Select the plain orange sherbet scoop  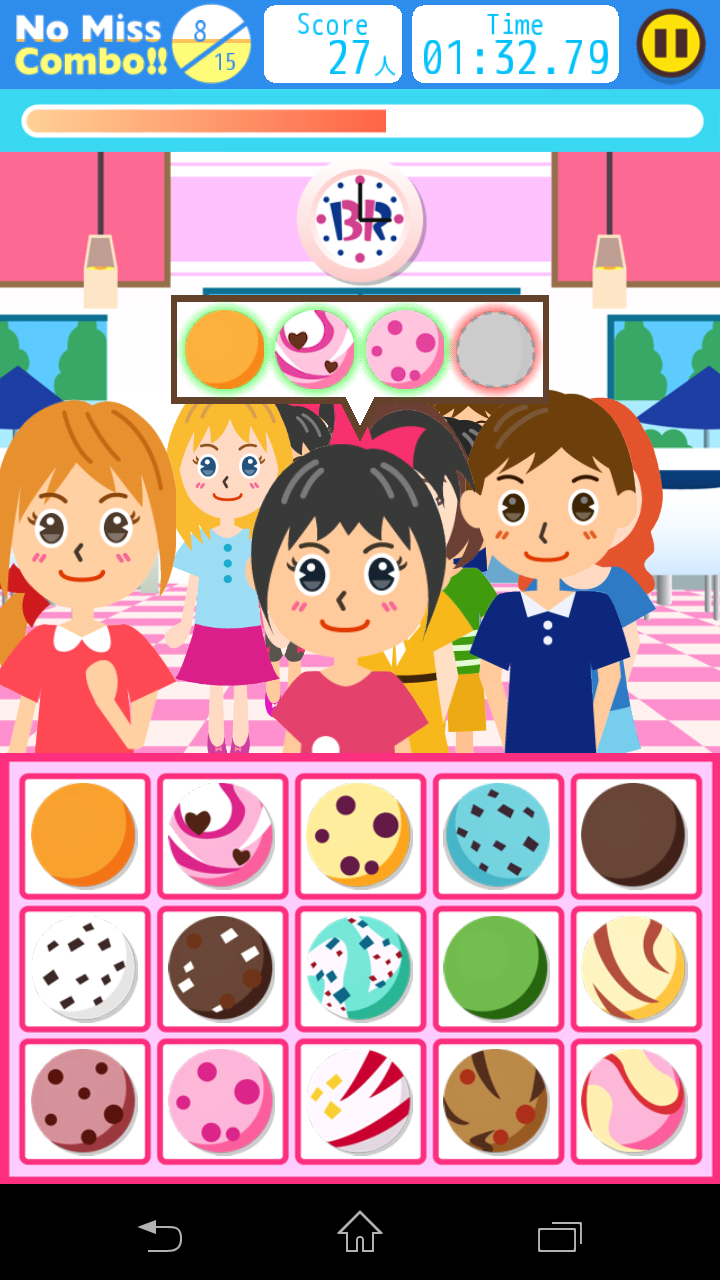point(84,835)
